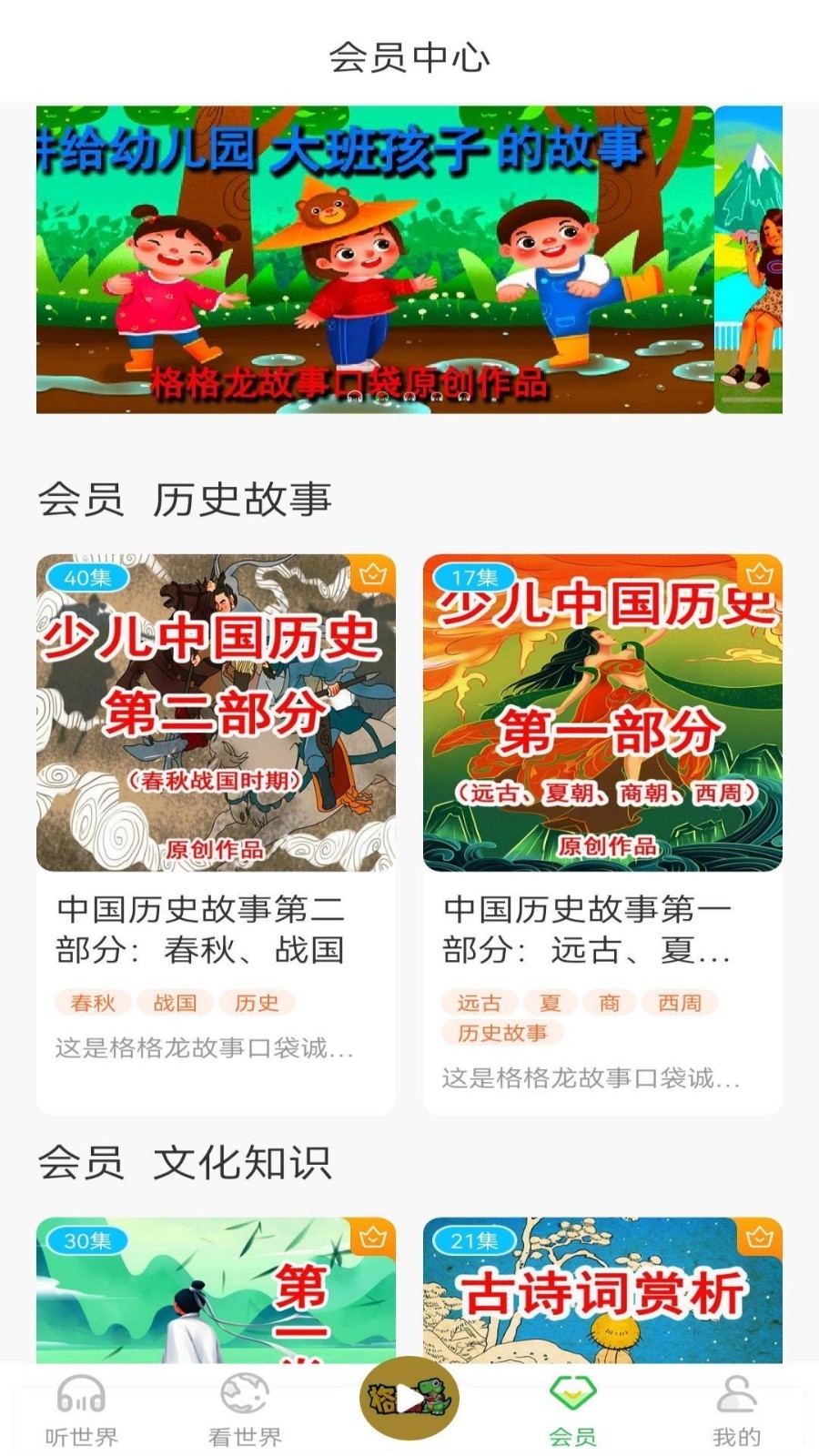
Task: Select the 会员 diamond icon
Action: coord(571,1392)
